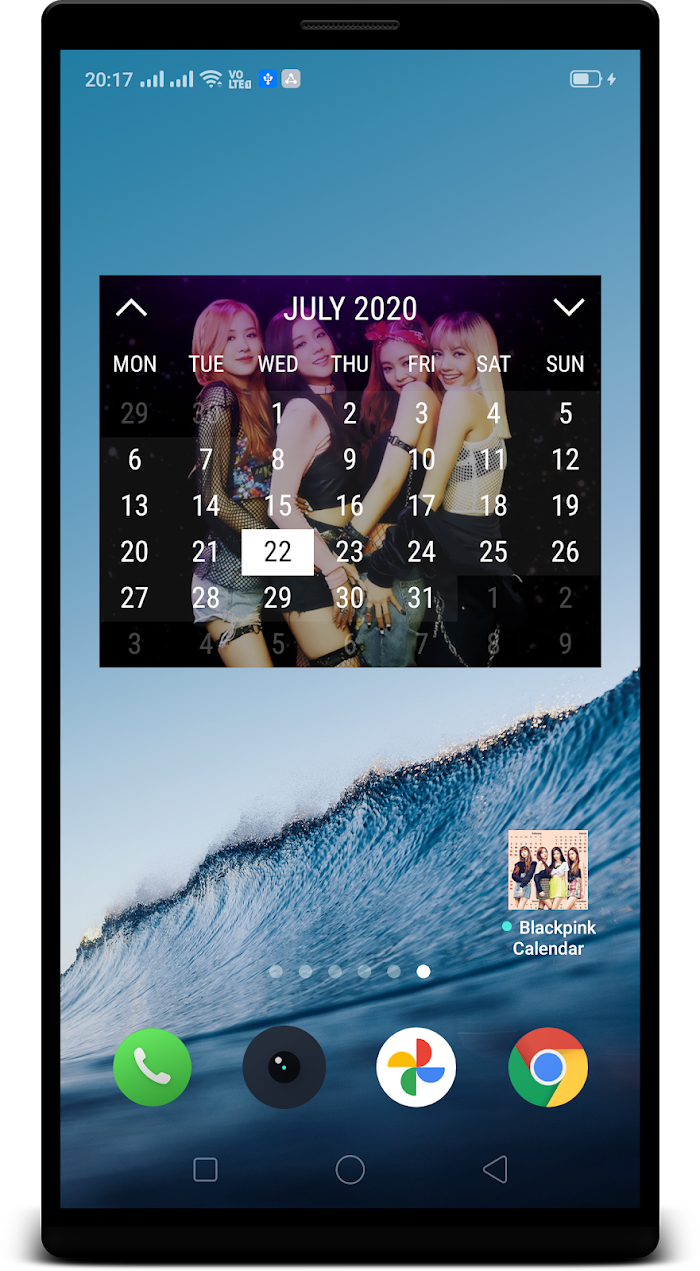Image resolution: width=700 pixels, height=1271 pixels.
Task: Open the Phone dialer app
Action: (x=152, y=1067)
